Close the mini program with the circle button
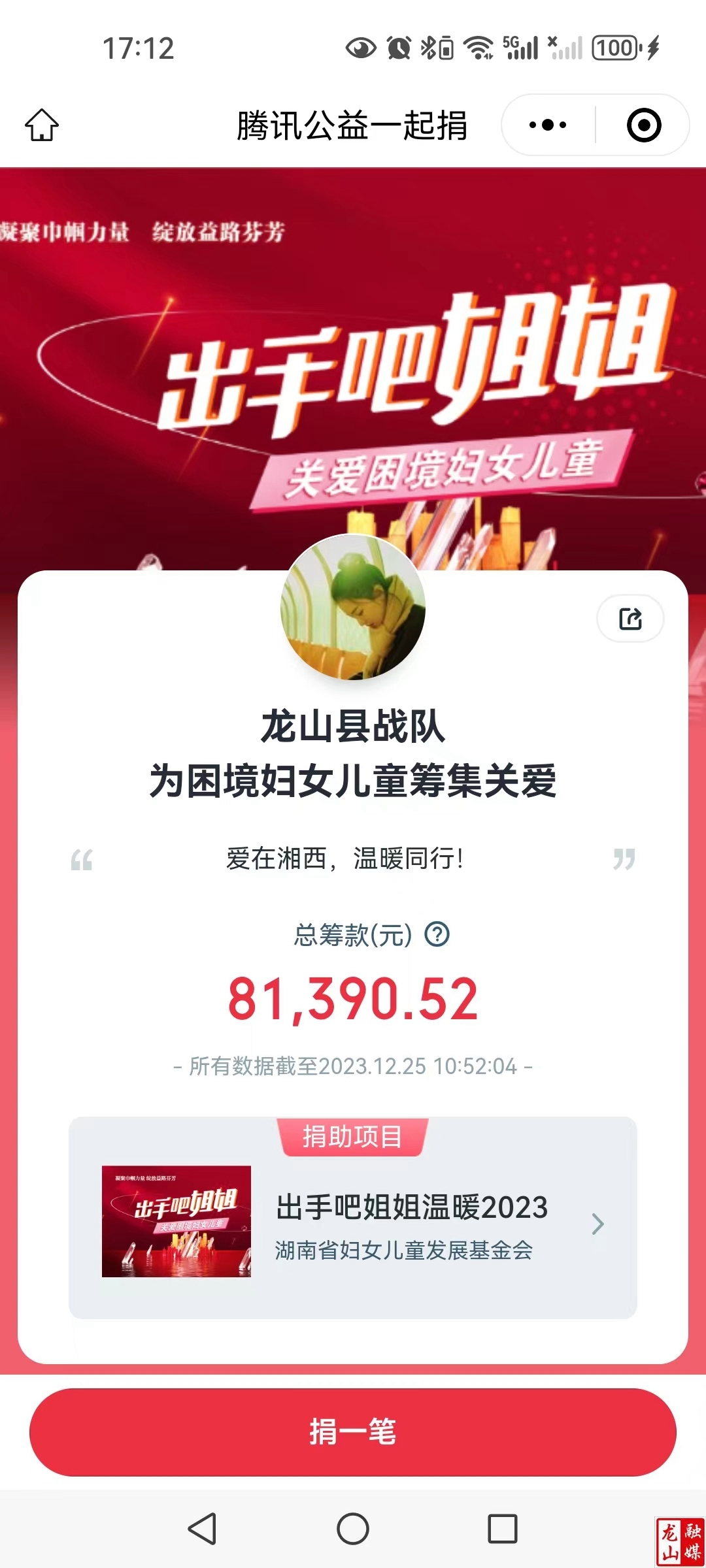Viewport: 706px width, 1568px height. tap(643, 125)
